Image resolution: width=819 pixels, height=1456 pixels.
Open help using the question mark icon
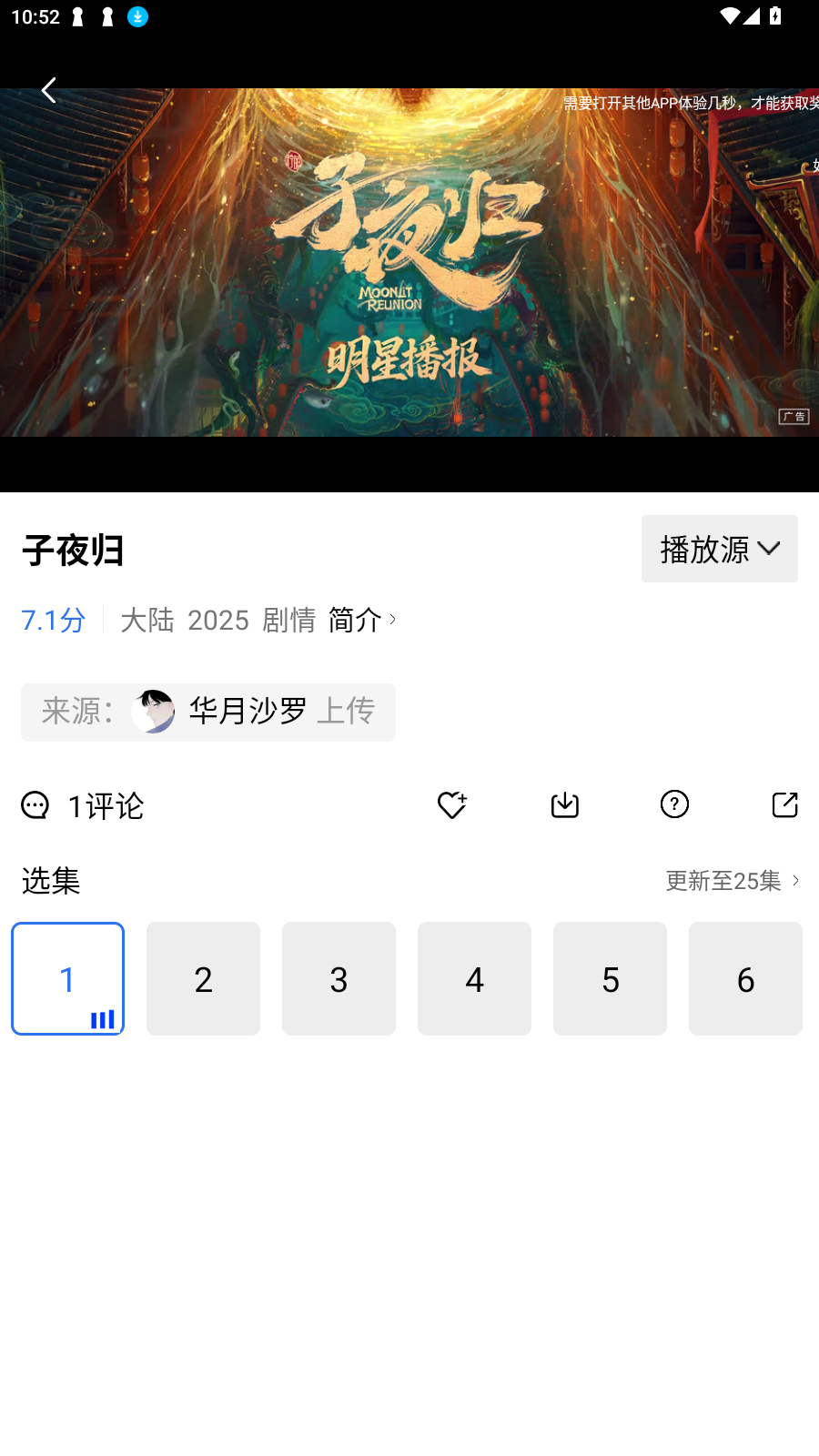point(674,804)
